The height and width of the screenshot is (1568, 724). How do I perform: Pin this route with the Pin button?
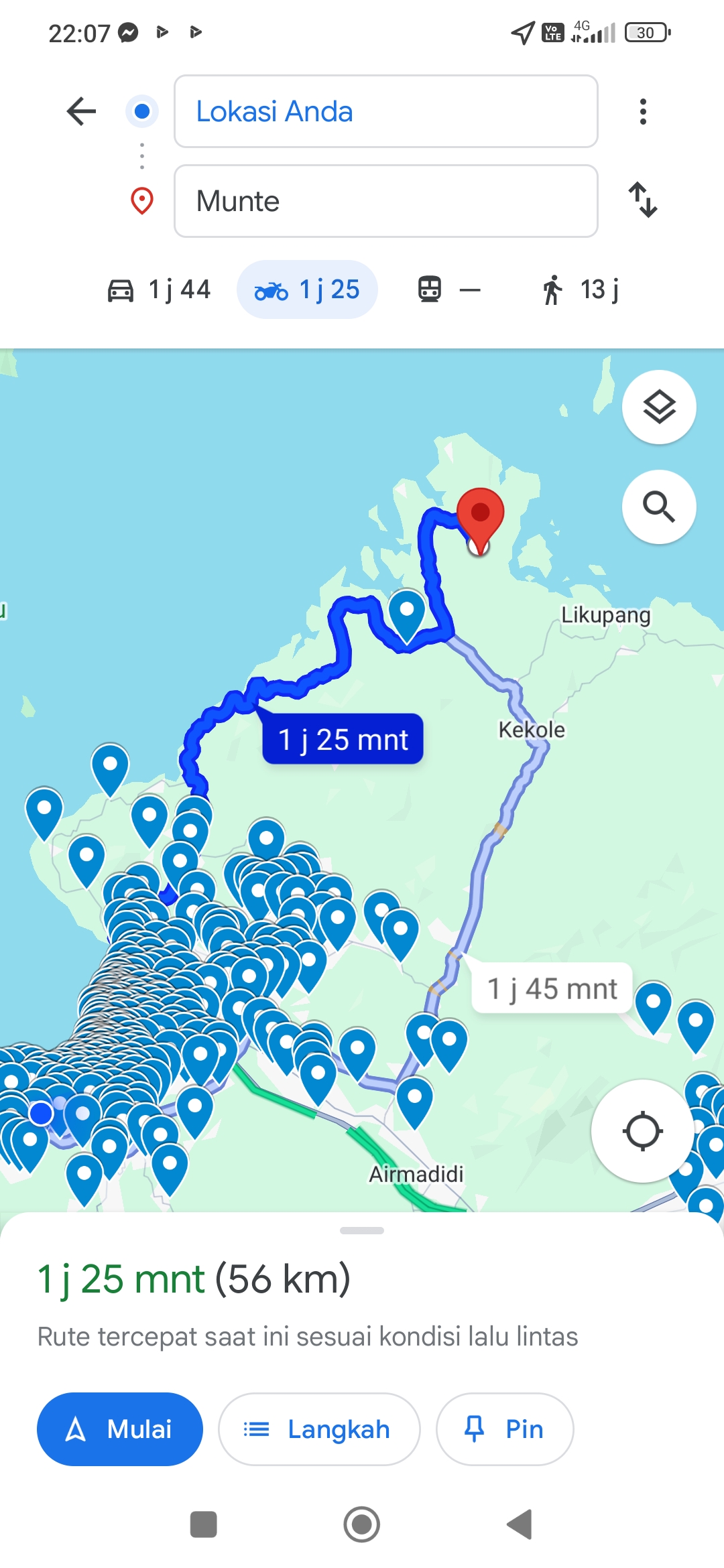point(505,1429)
